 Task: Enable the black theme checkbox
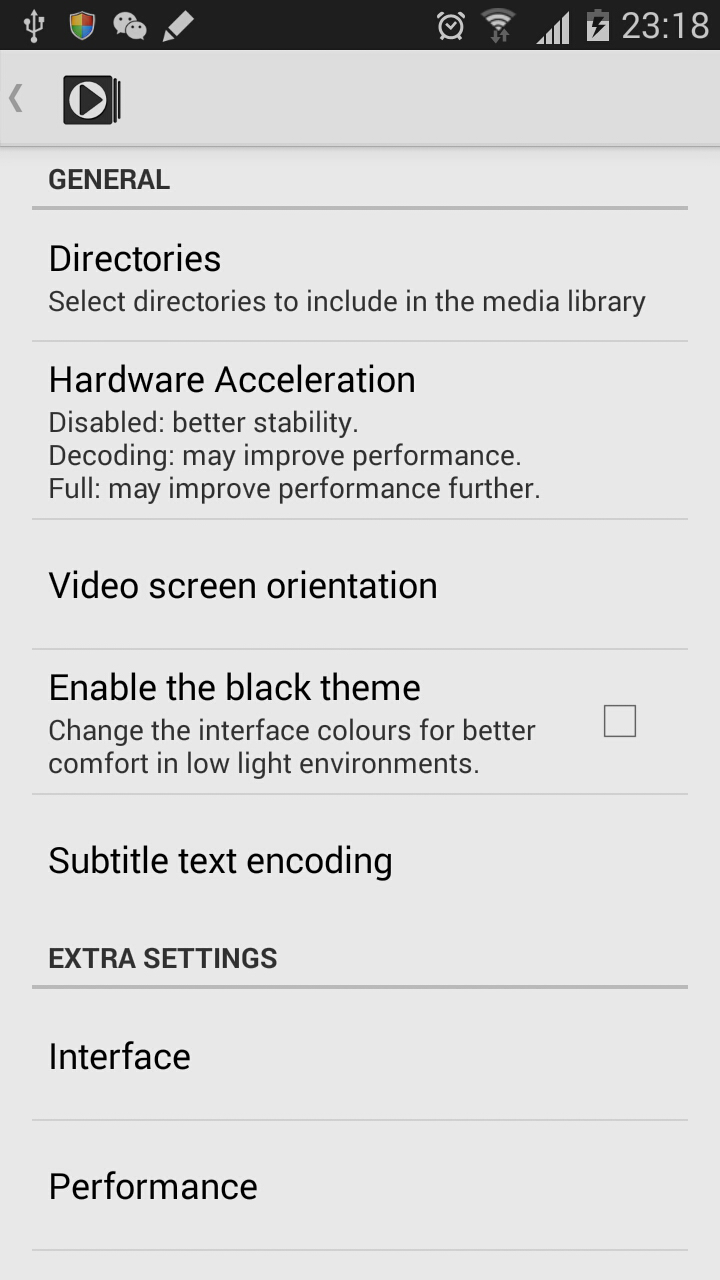point(619,721)
